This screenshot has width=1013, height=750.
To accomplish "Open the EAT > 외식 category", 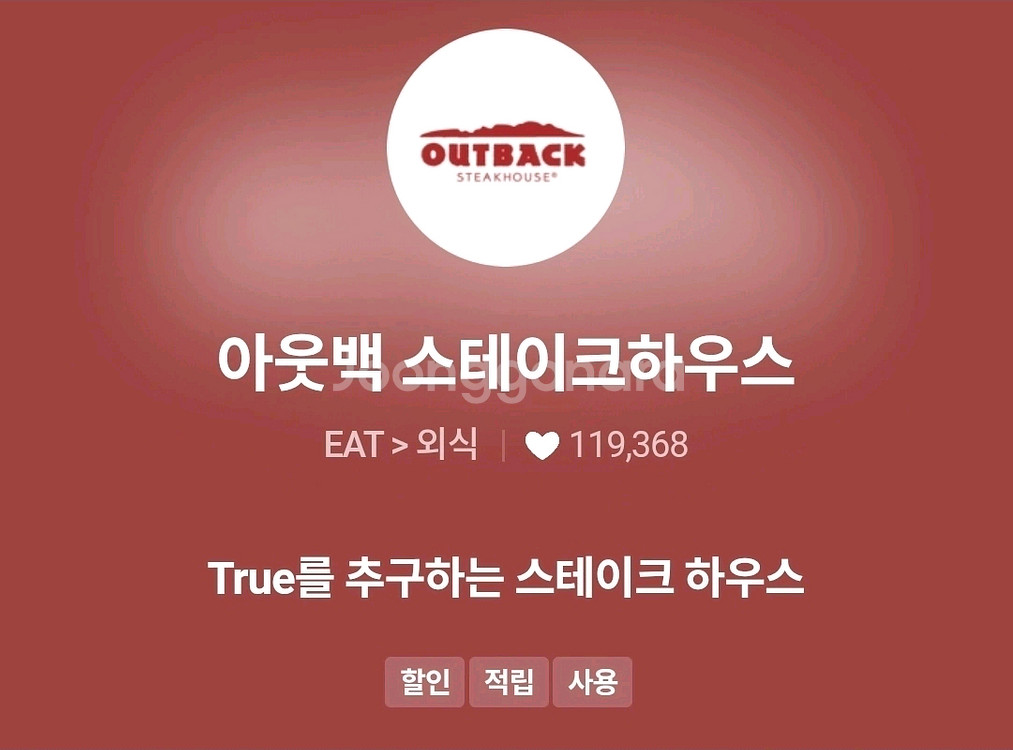I will (401, 445).
